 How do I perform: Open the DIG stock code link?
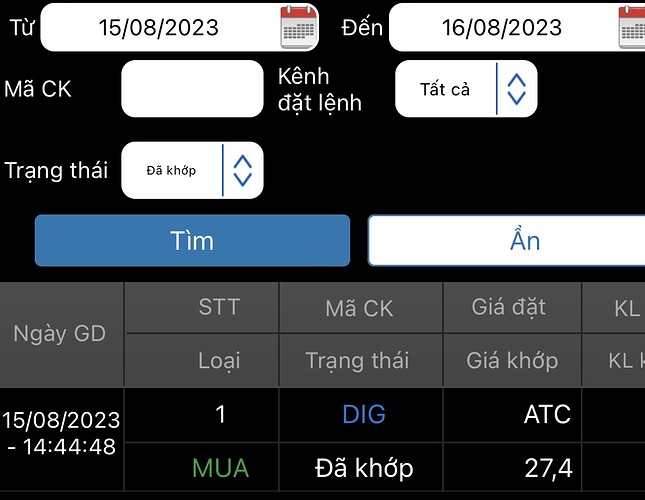point(363,414)
